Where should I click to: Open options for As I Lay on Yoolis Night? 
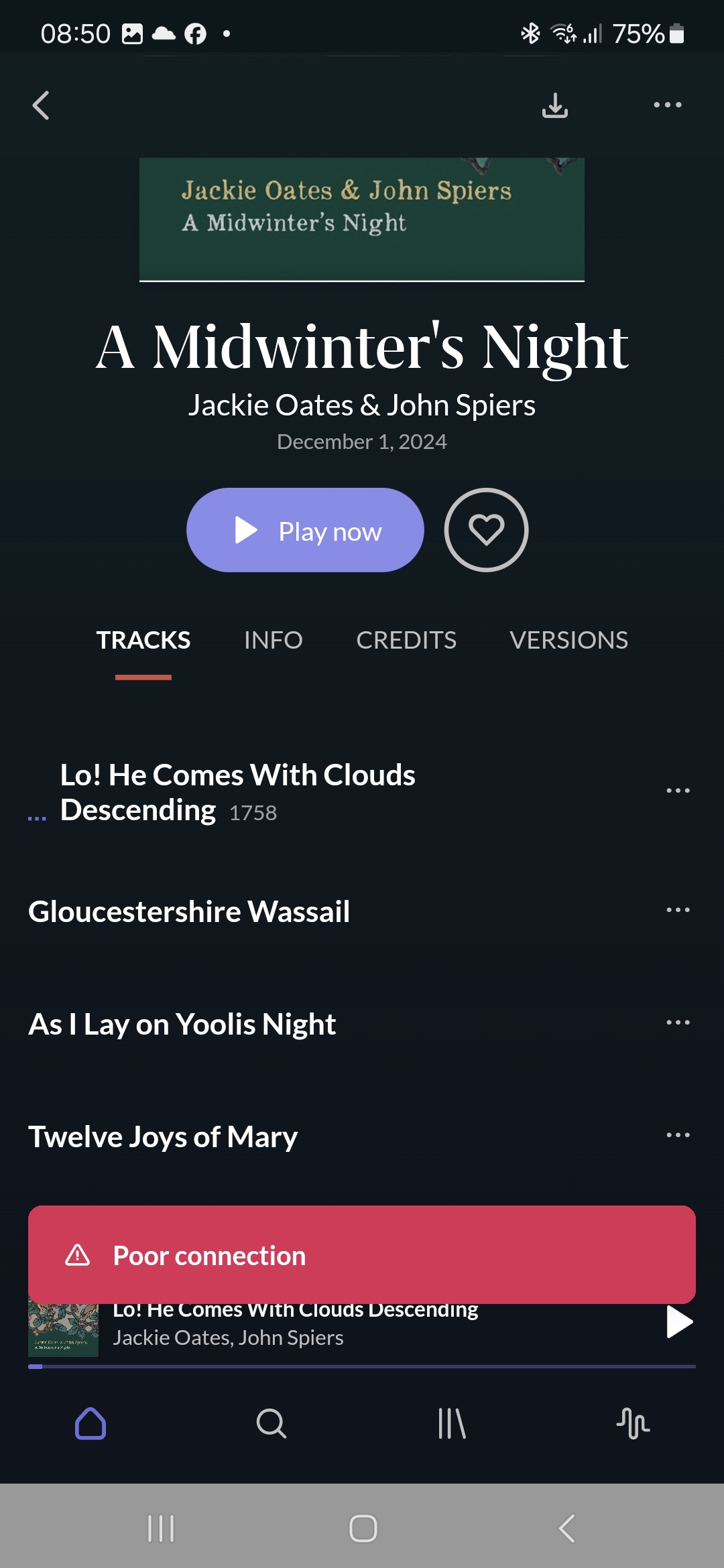point(678,1023)
